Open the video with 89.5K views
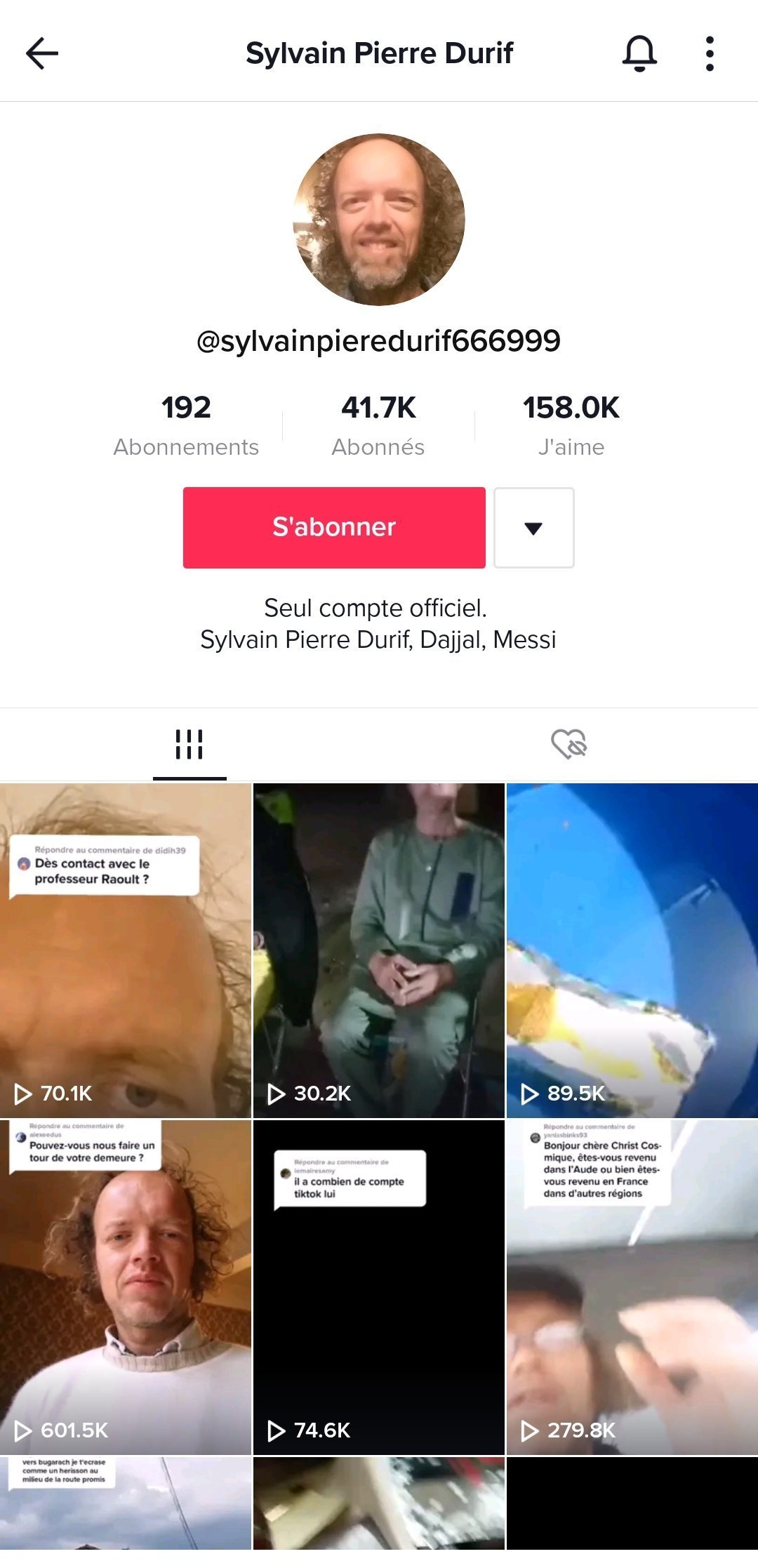Image resolution: width=758 pixels, height=1568 pixels. click(x=632, y=950)
